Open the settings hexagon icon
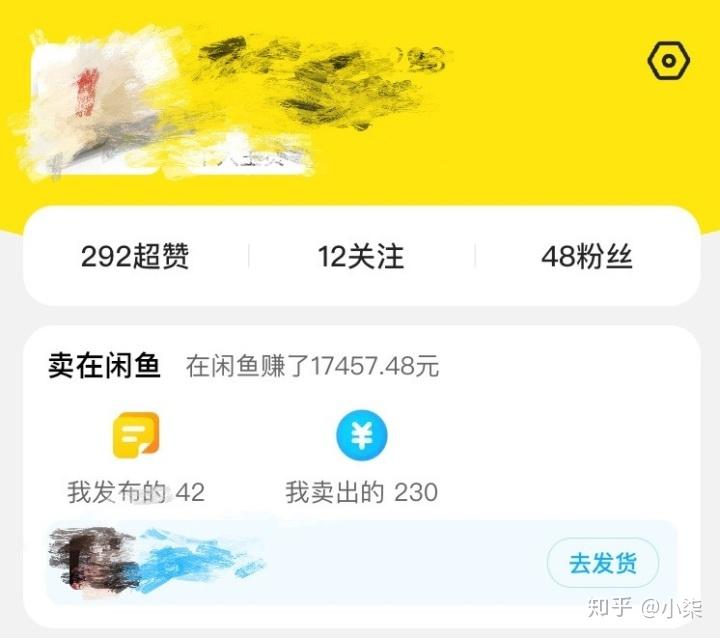 668,62
